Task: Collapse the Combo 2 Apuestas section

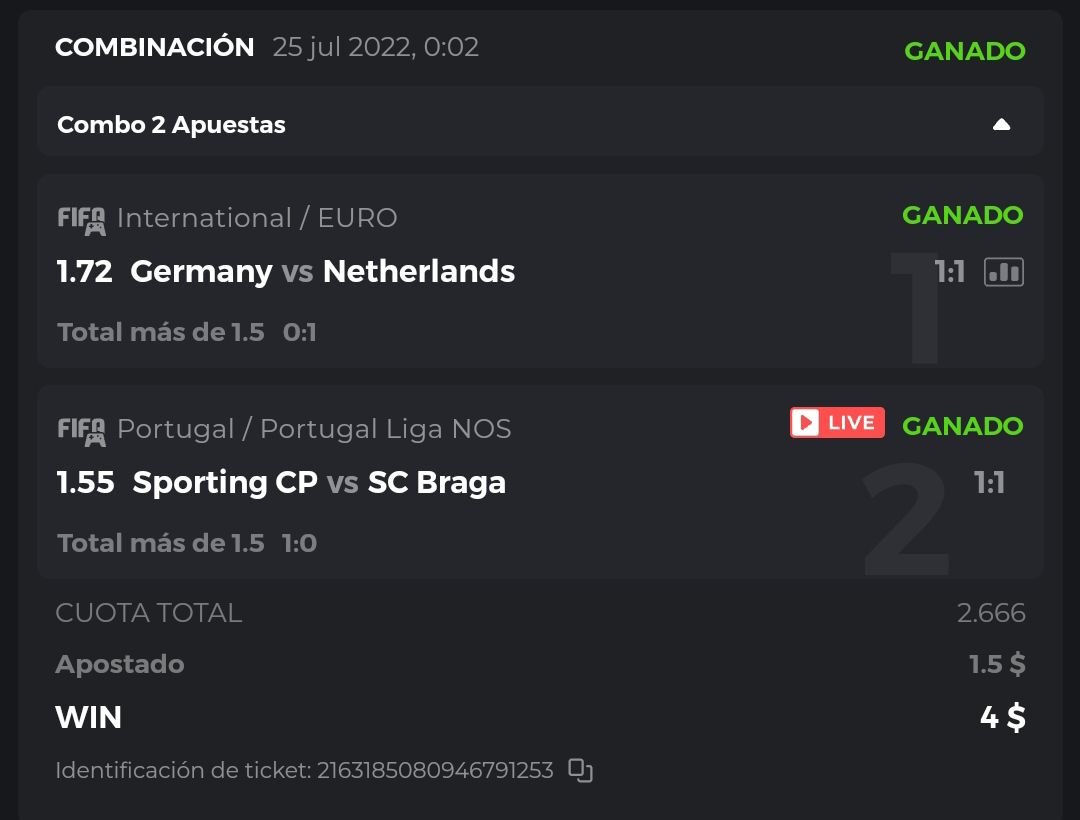Action: (1001, 125)
